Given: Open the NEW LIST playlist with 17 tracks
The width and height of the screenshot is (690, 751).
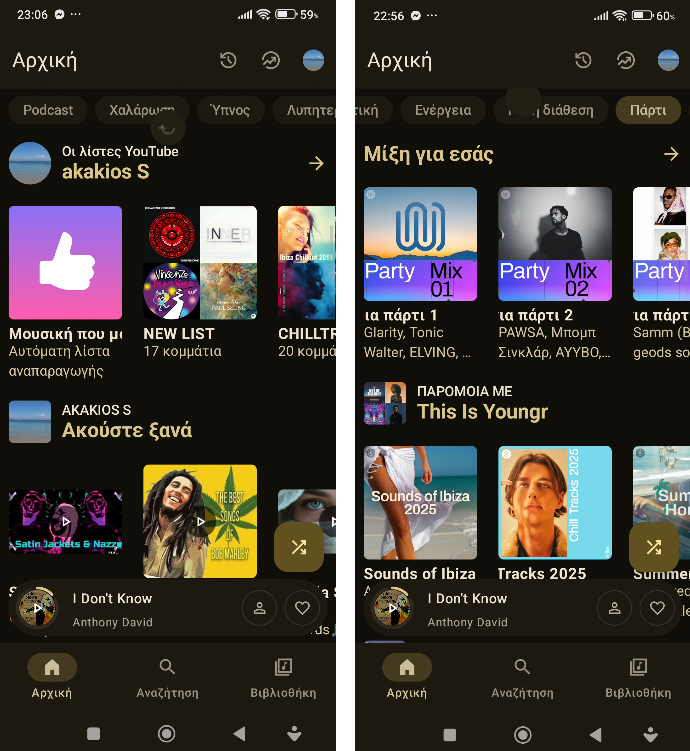Looking at the screenshot, I should (x=200, y=263).
